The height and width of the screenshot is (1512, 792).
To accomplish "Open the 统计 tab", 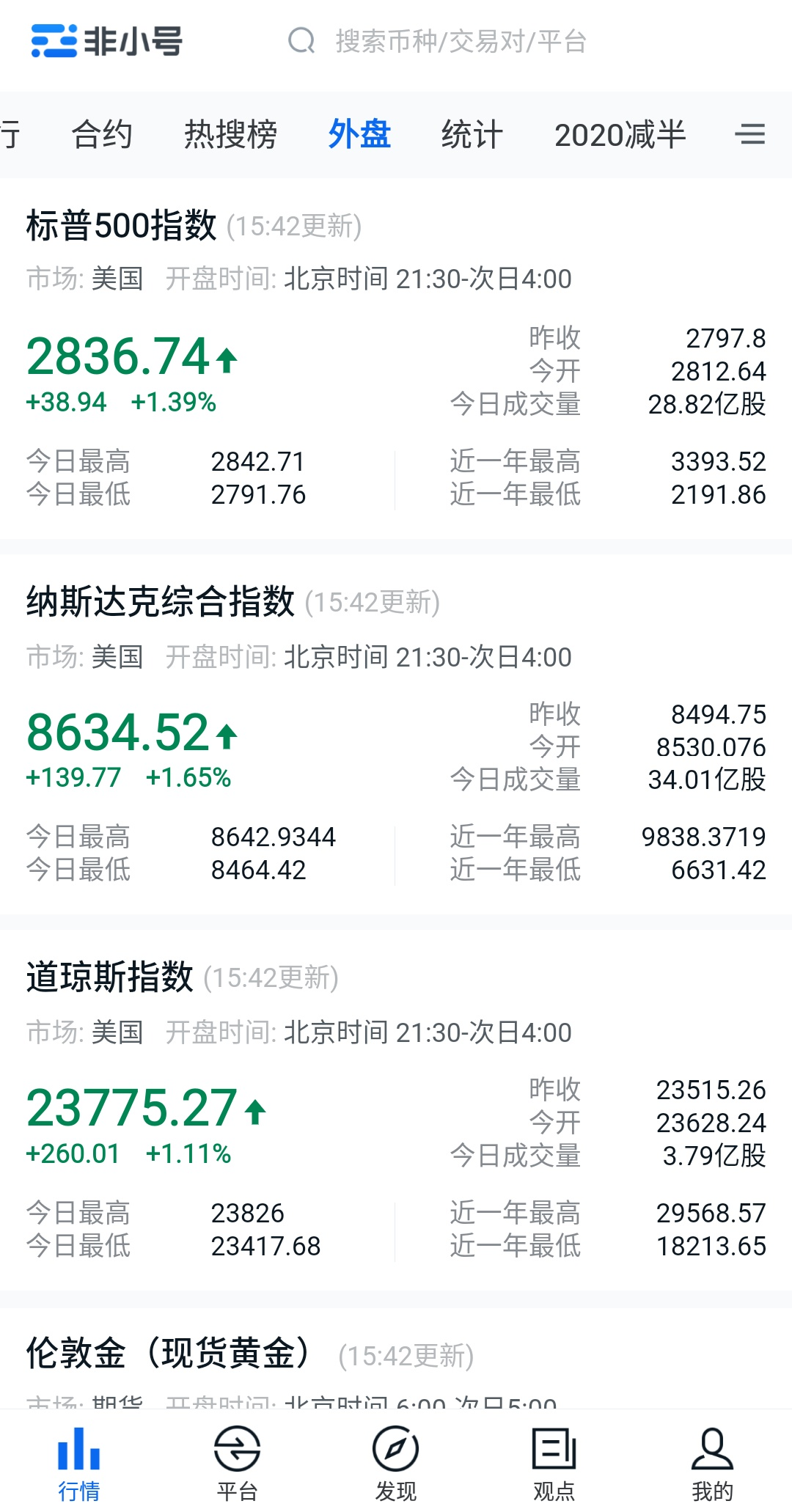I will (472, 135).
